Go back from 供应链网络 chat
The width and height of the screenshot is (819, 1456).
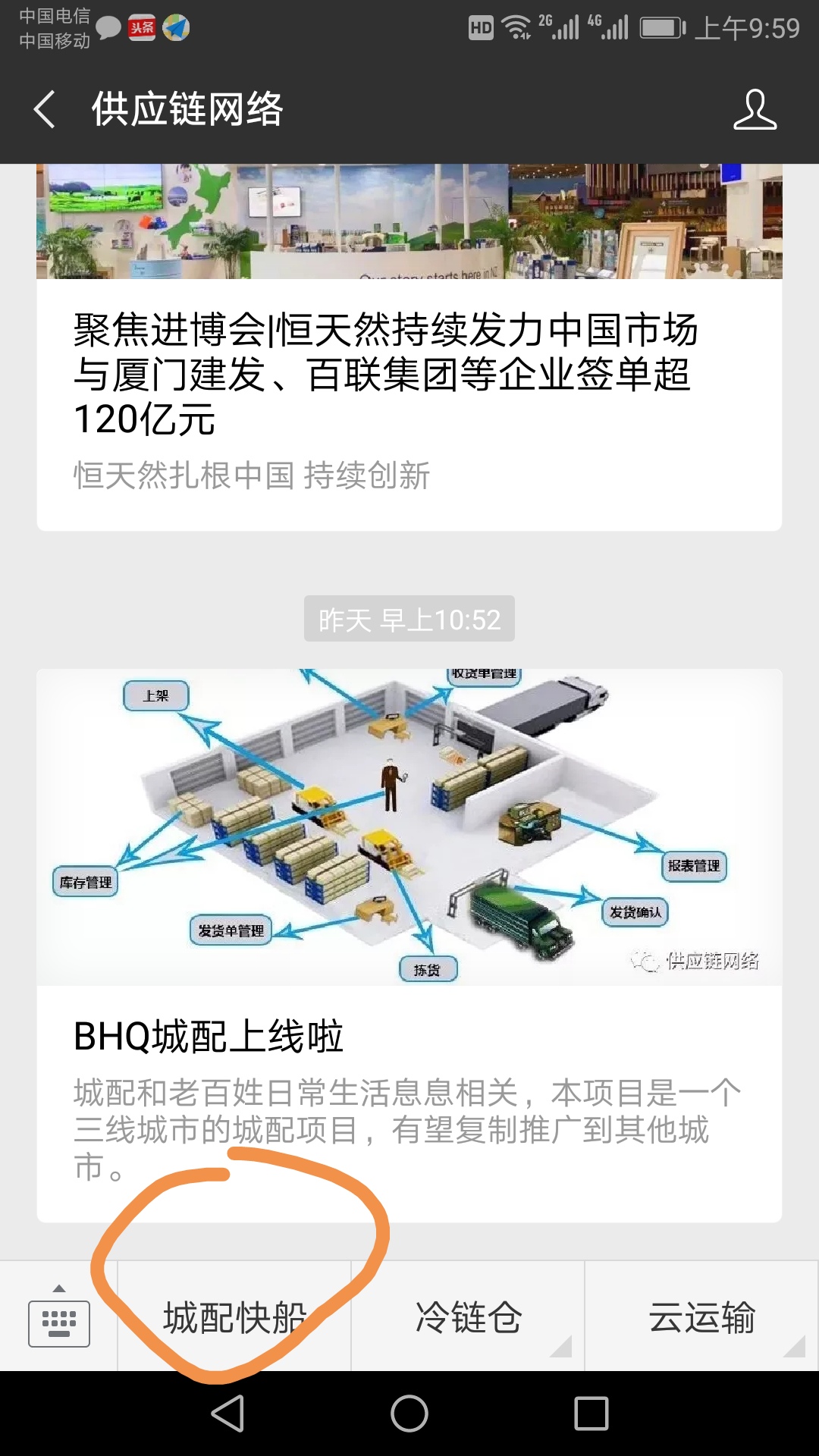44,109
